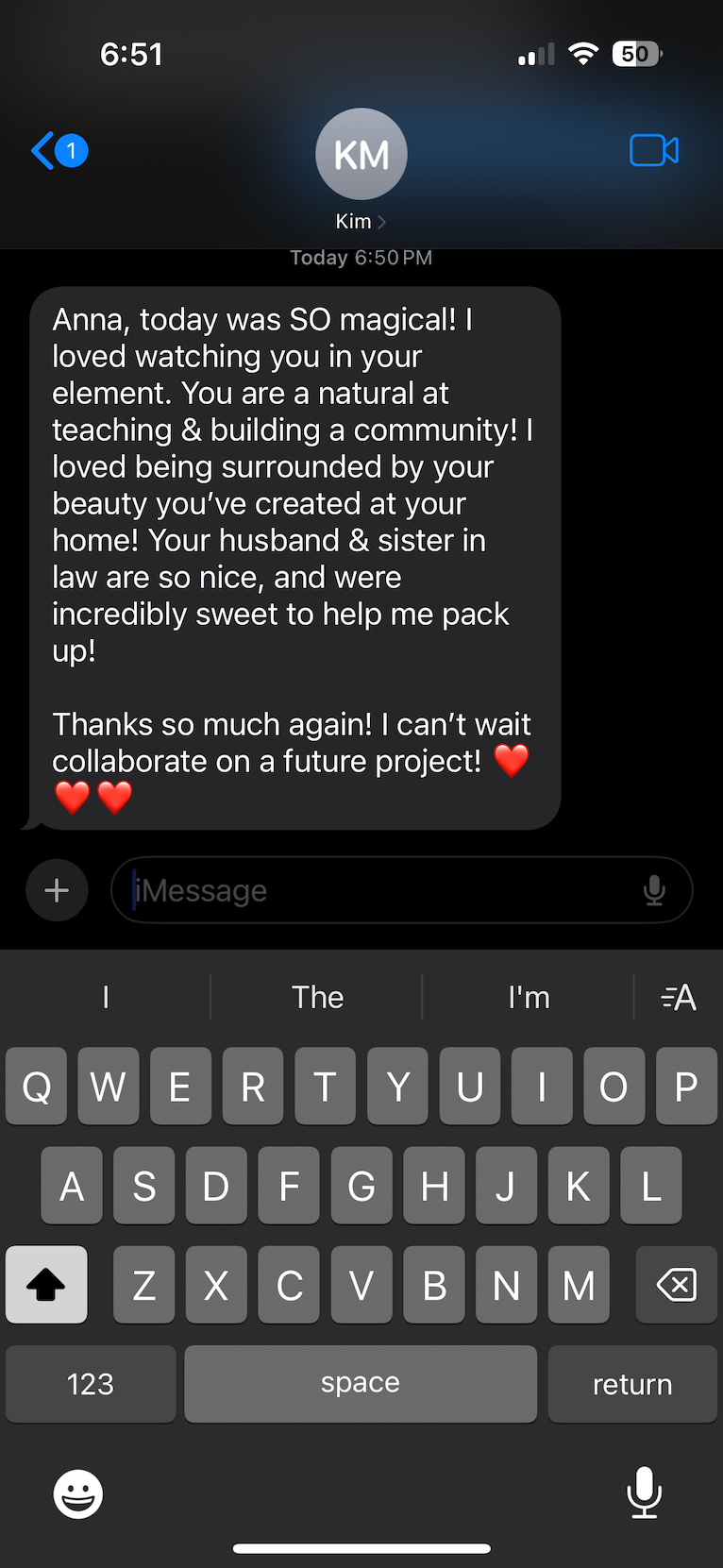Record an audio message with the field's microphone
Screen dimensions: 723x1568
654,890
